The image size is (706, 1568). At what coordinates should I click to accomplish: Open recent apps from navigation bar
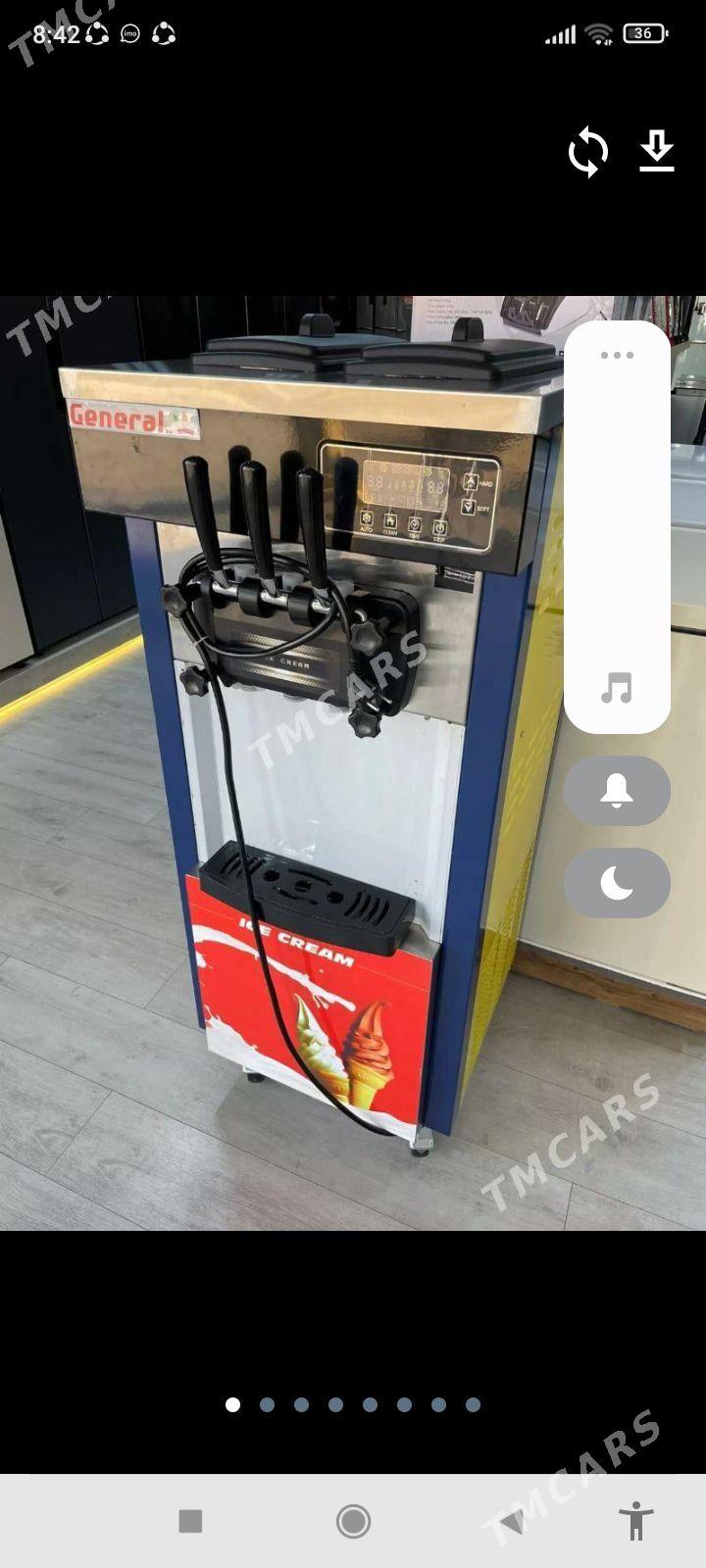point(190,1521)
